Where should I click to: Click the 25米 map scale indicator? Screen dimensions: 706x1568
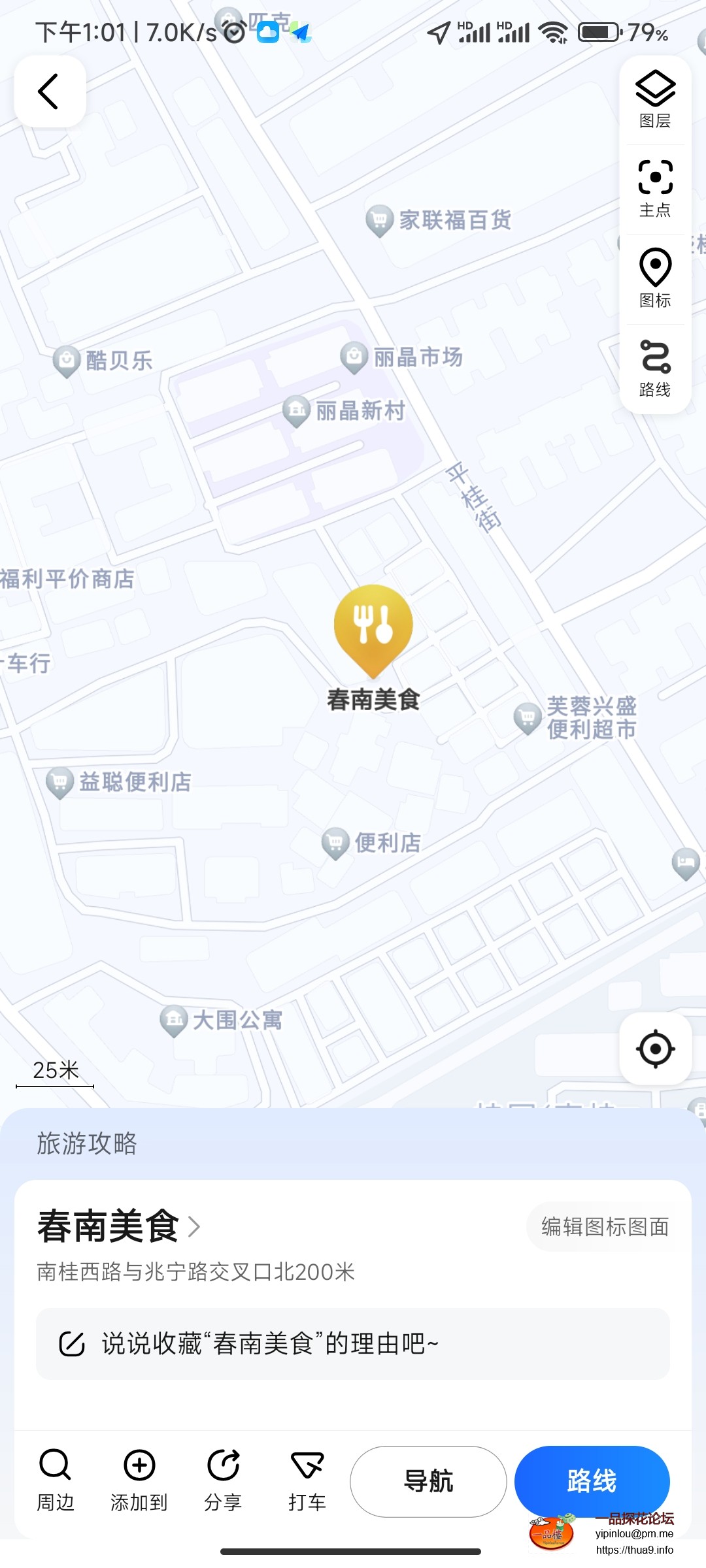tap(55, 1070)
